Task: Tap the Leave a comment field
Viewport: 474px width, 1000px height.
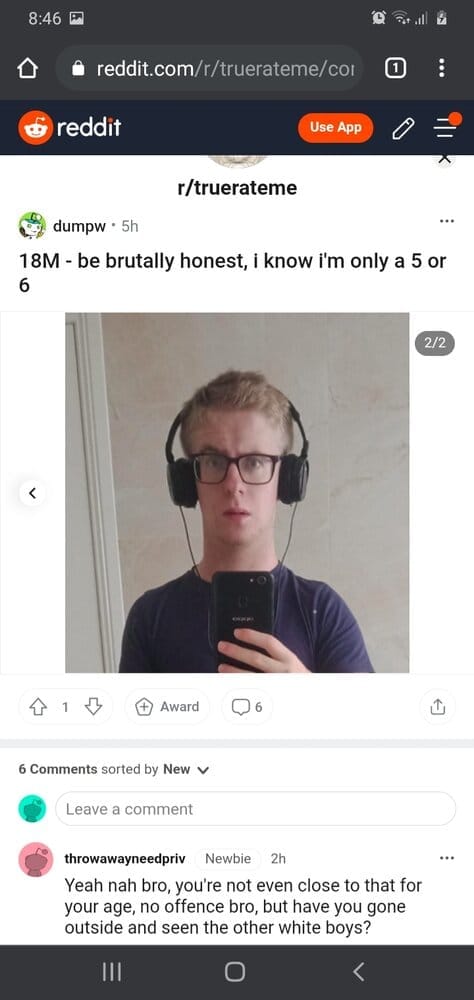Action: click(x=255, y=809)
